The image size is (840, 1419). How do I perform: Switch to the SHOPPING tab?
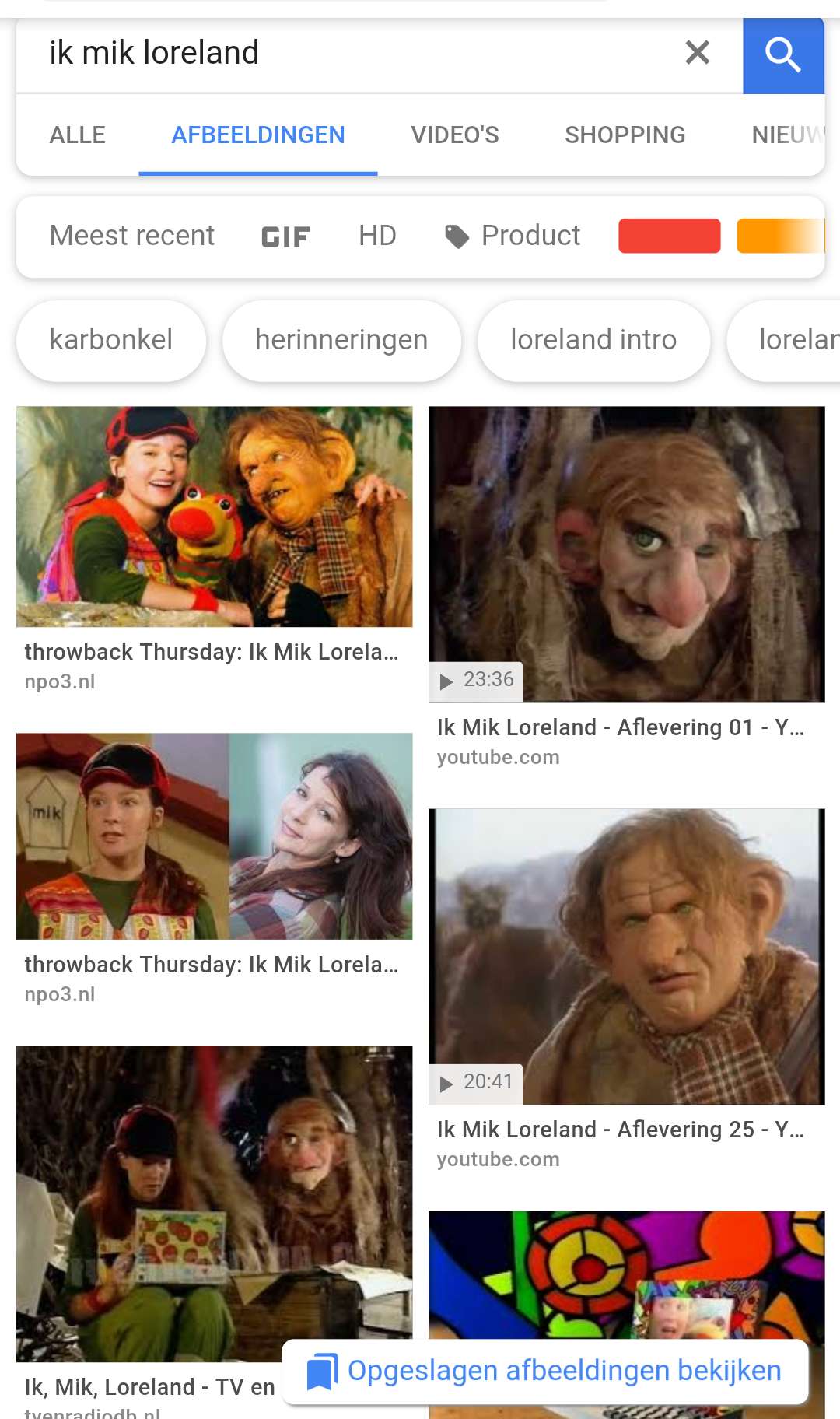click(625, 135)
